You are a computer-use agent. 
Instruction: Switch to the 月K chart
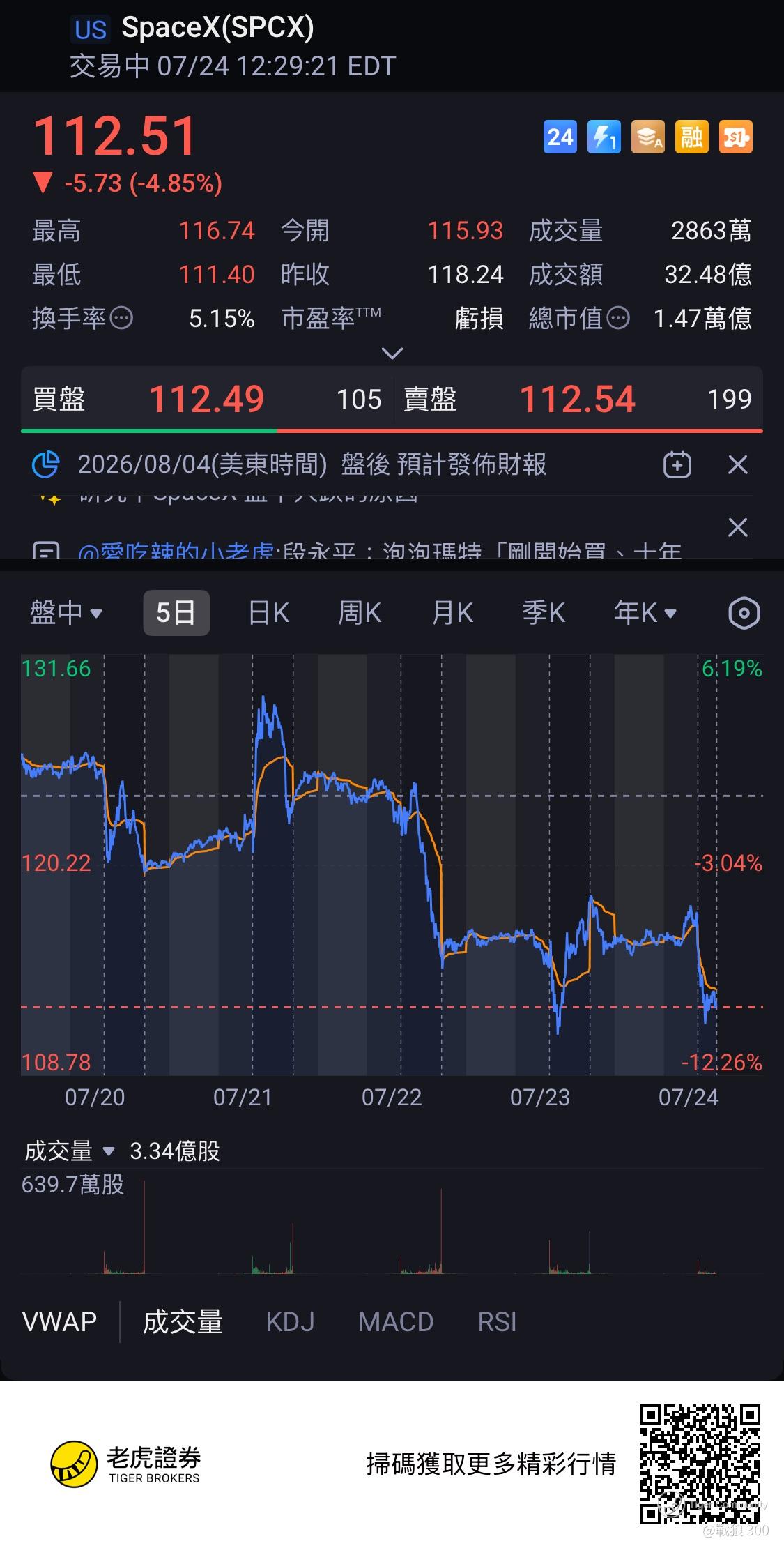pos(452,613)
